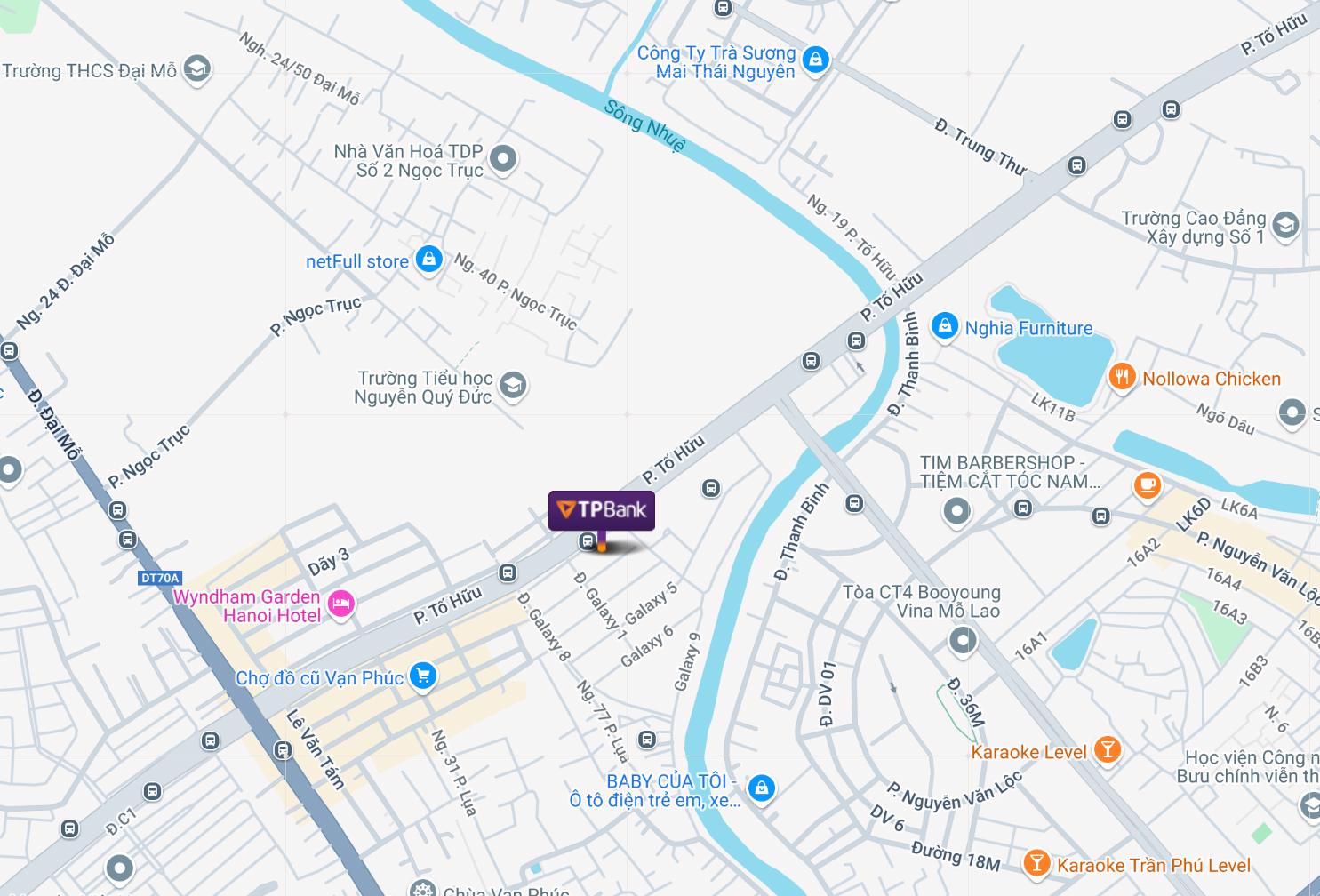The height and width of the screenshot is (896, 1320).
Task: Open Trường Cao Đẳng Xây dựng Số 1 marker
Action: click(1284, 225)
